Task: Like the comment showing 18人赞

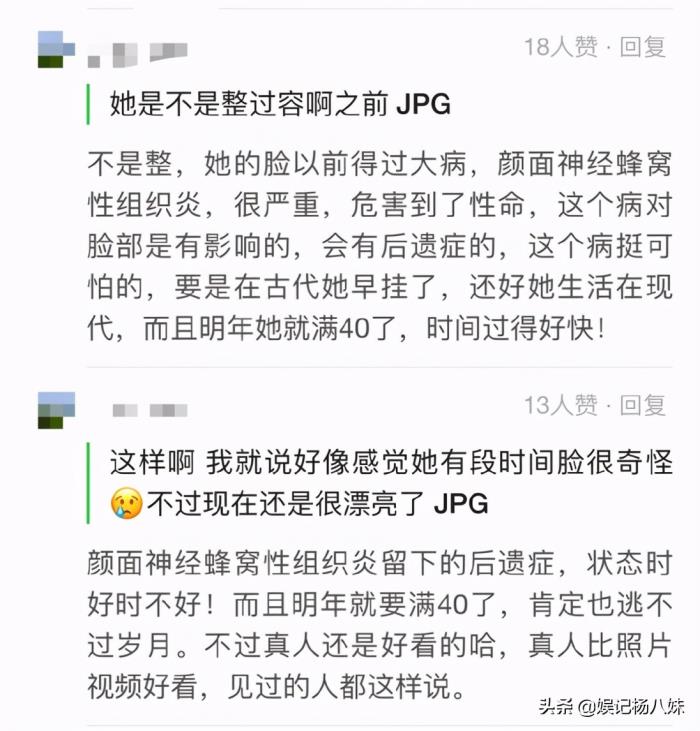Action: pos(561,47)
